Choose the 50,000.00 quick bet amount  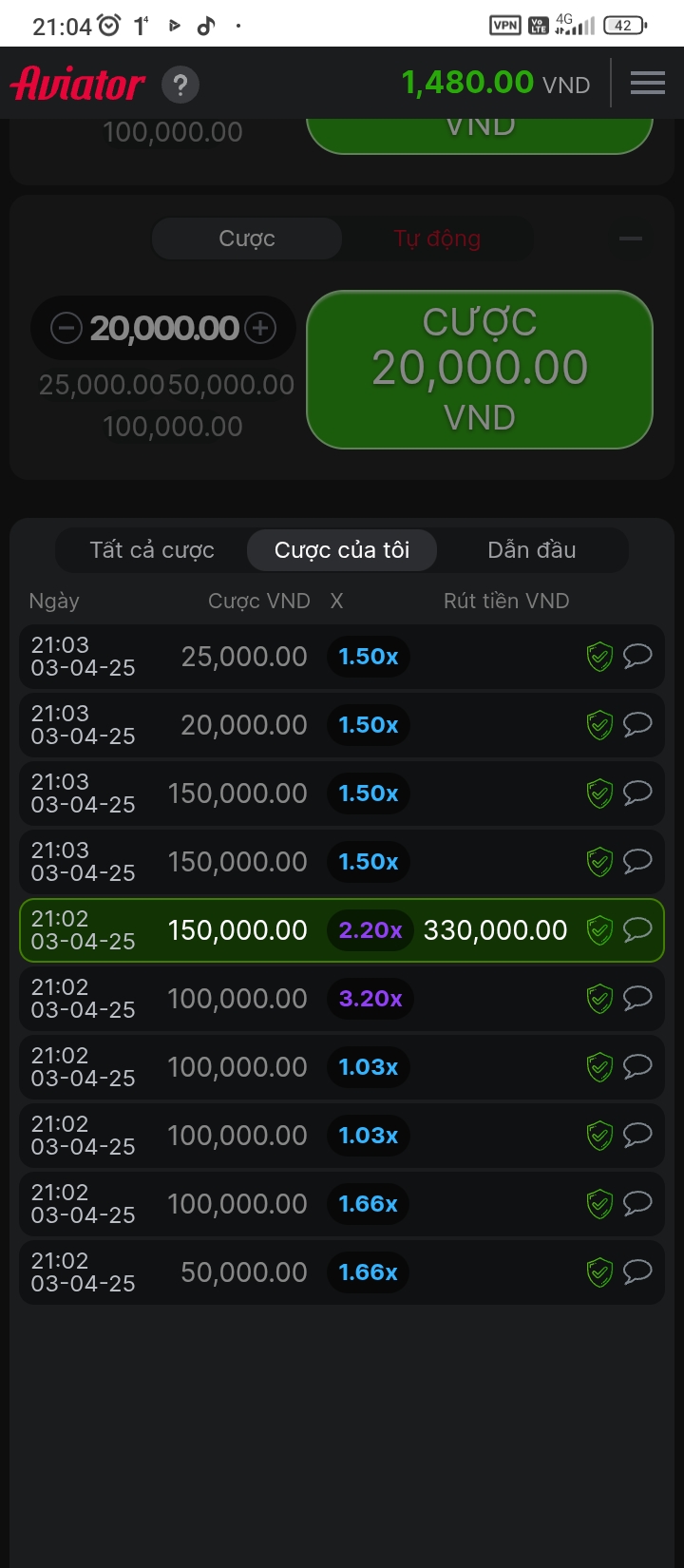232,385
